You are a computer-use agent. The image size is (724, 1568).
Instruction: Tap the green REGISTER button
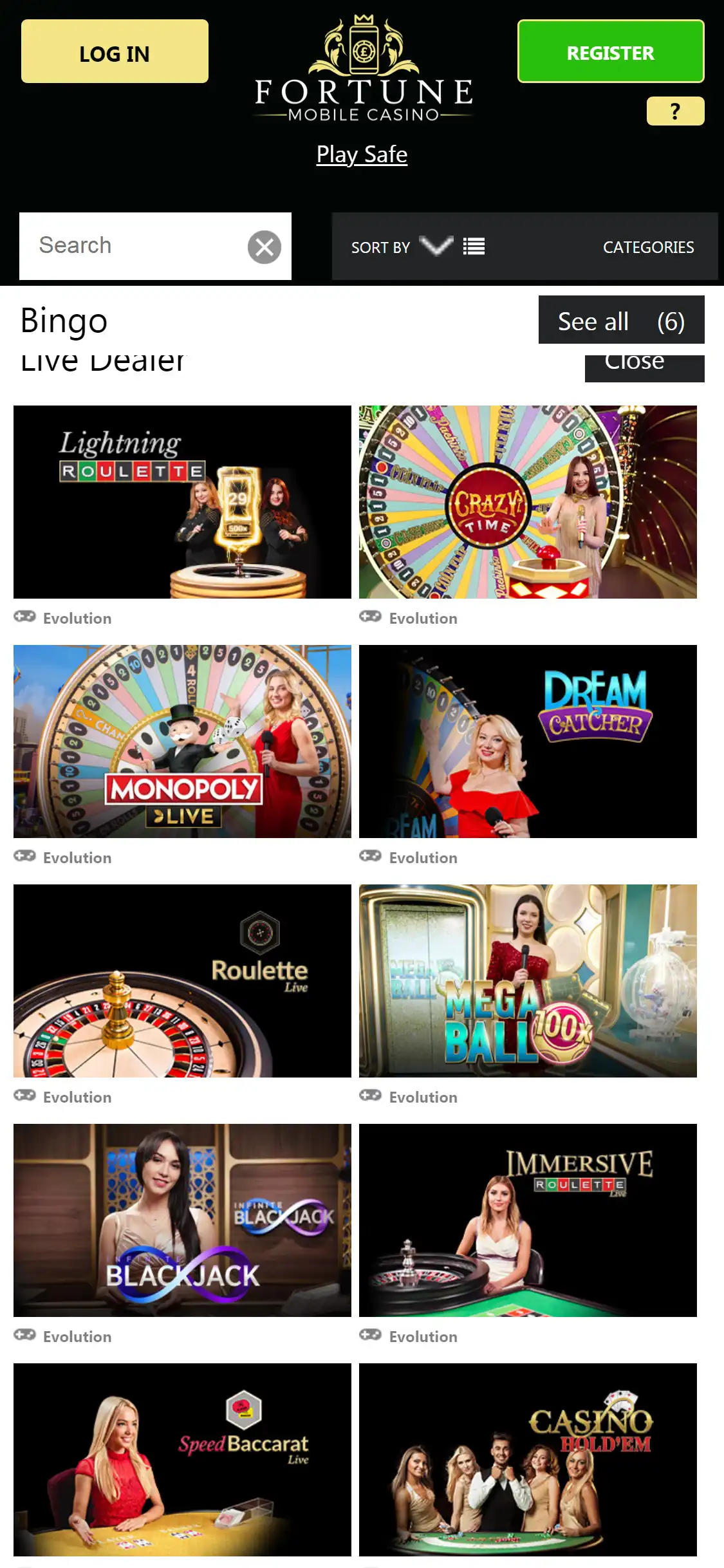tap(610, 51)
